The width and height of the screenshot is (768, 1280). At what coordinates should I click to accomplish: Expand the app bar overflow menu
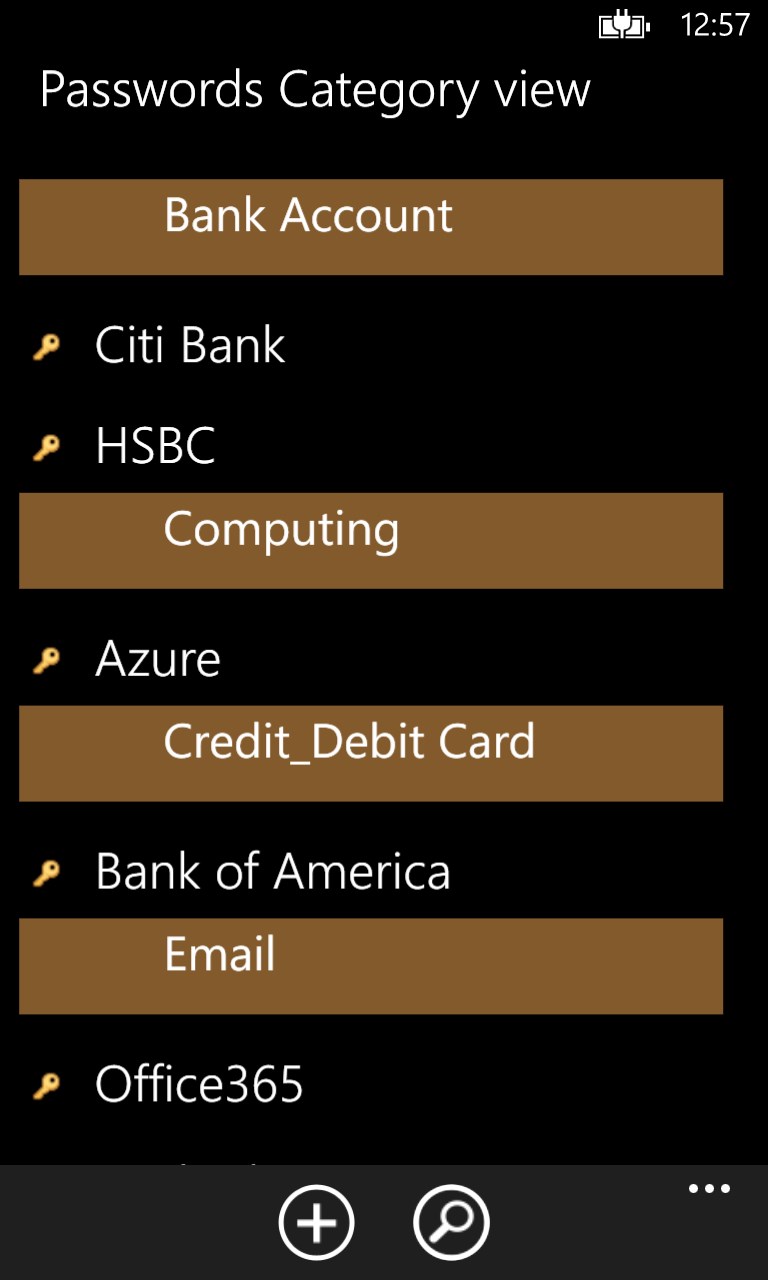point(709,1189)
